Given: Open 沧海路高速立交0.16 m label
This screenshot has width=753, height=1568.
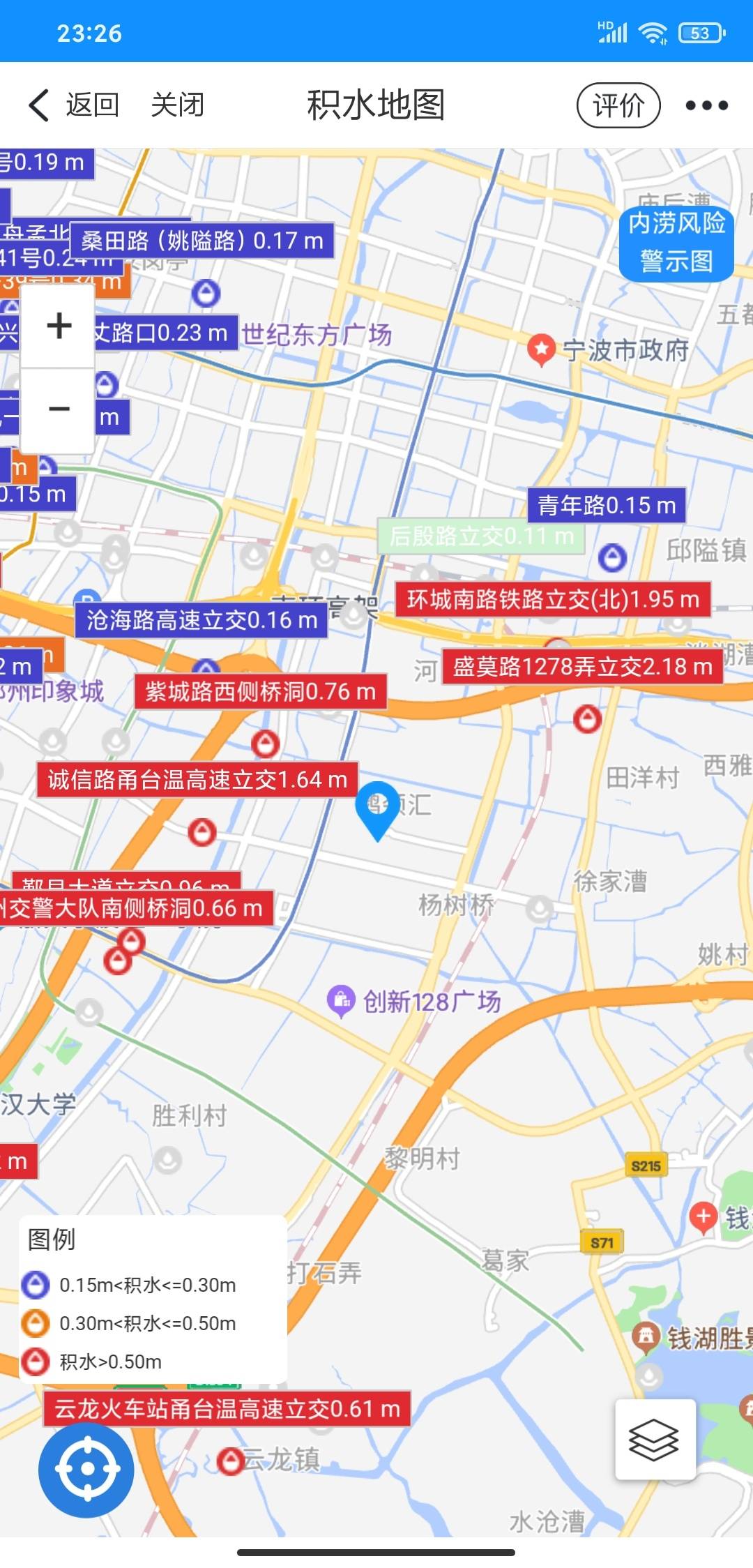Looking at the screenshot, I should [201, 619].
